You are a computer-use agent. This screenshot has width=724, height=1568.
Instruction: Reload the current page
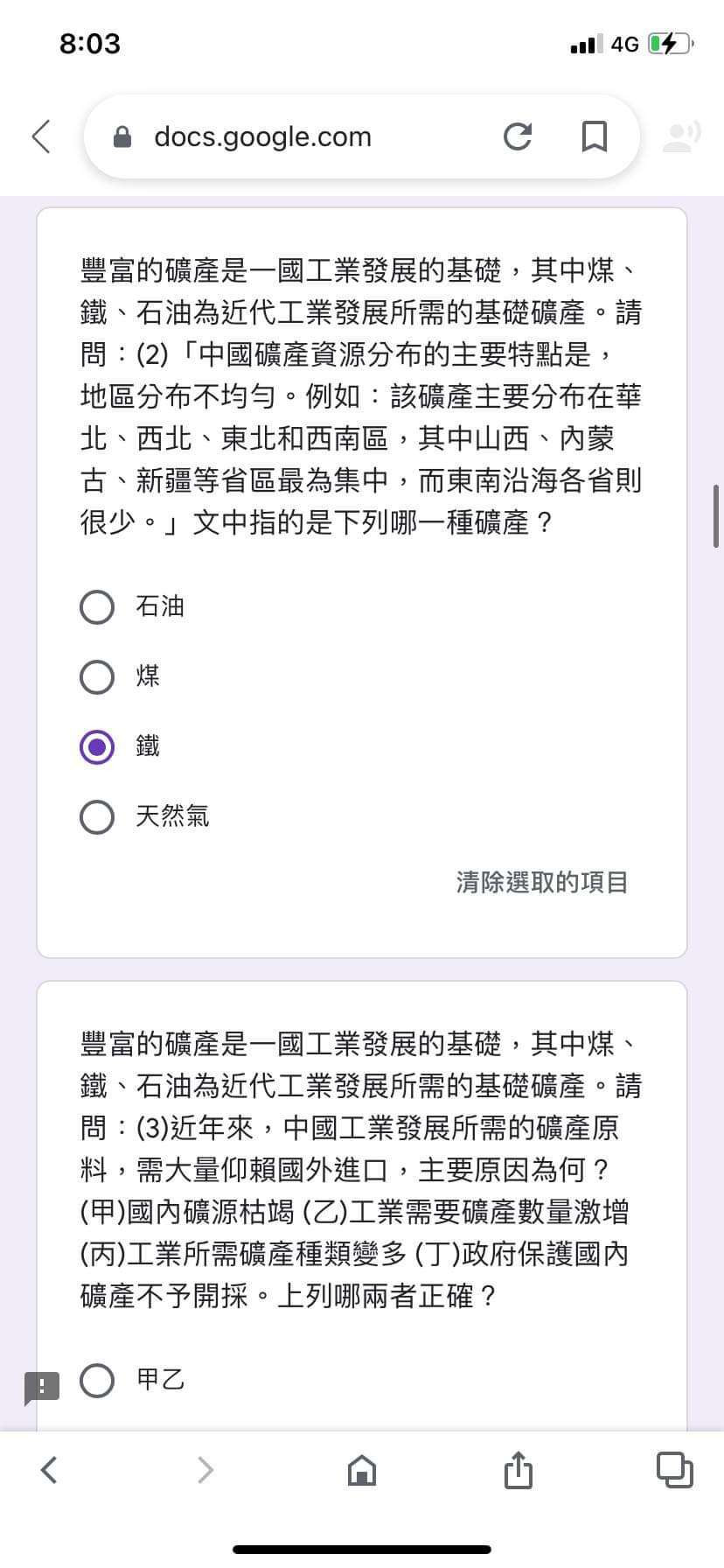coord(517,137)
